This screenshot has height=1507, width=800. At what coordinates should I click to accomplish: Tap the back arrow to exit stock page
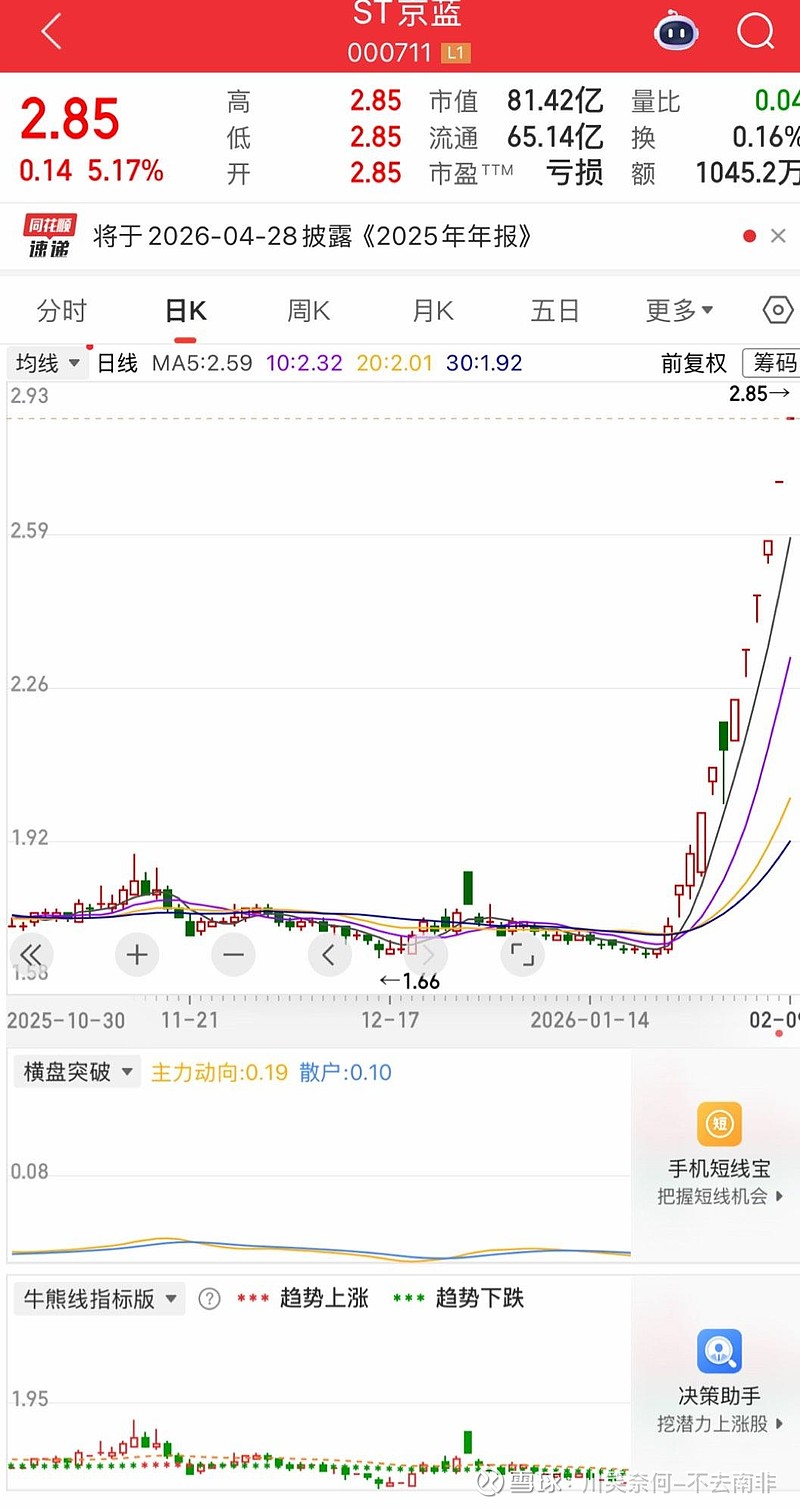point(50,32)
